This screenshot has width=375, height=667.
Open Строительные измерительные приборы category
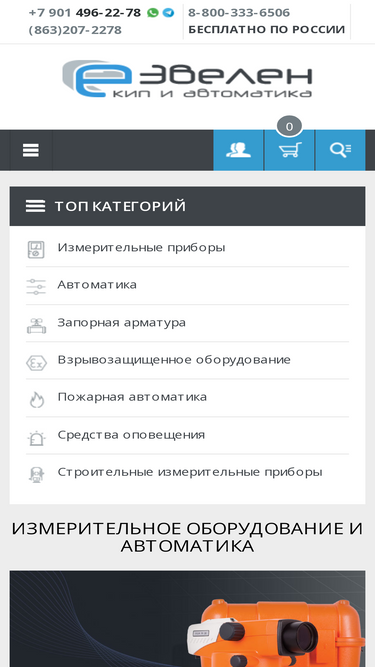[188, 473]
